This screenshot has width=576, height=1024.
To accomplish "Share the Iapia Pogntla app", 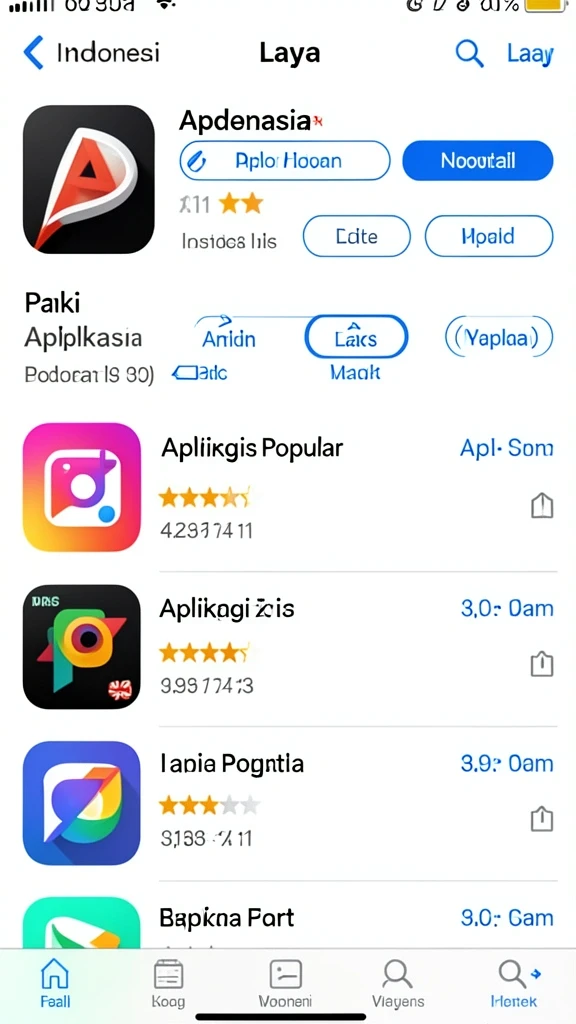I will point(542,819).
